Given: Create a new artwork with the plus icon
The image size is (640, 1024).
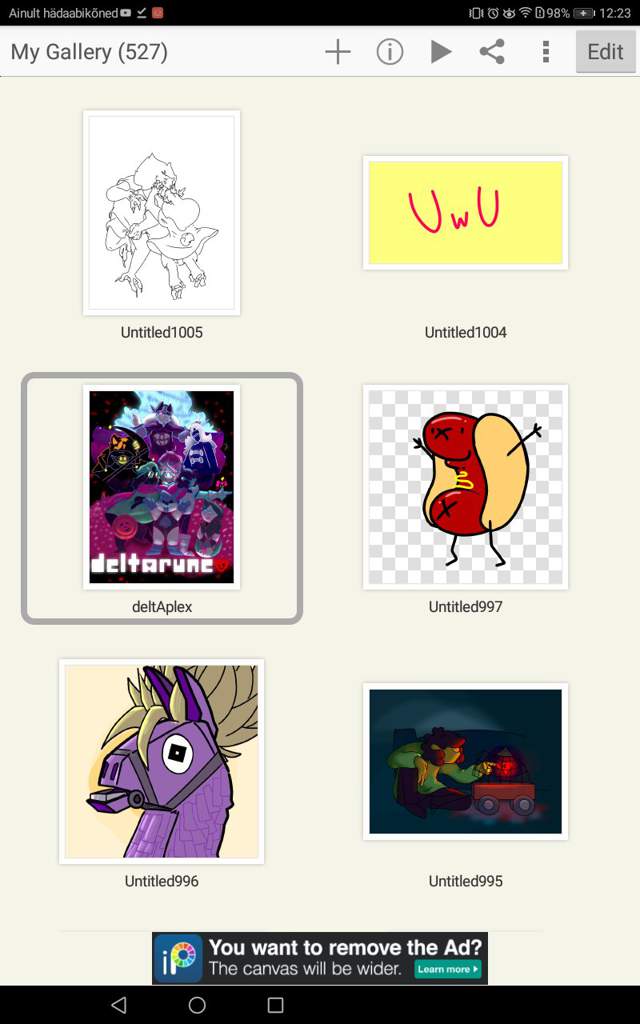Looking at the screenshot, I should 338,52.
